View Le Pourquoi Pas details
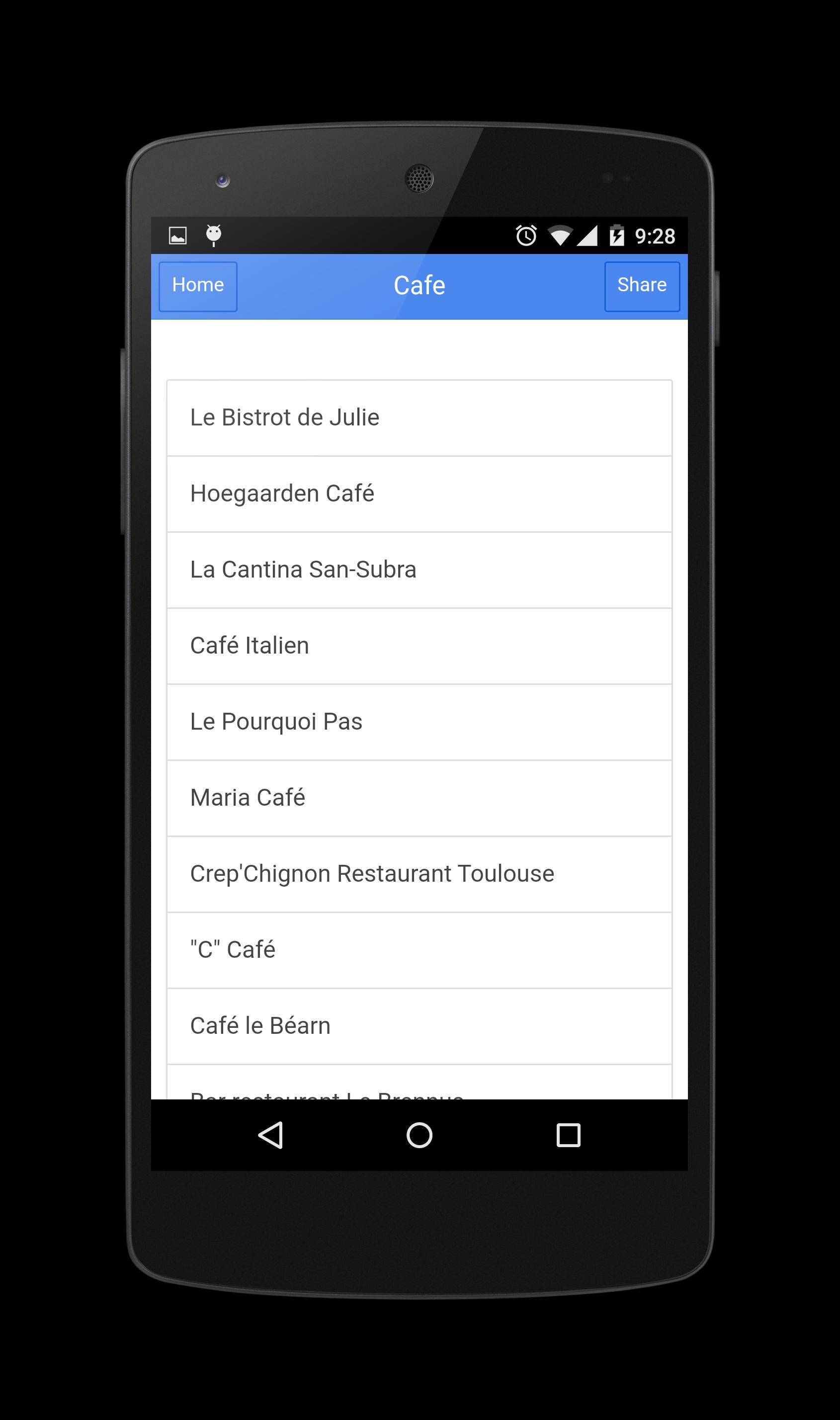The width and height of the screenshot is (840, 1420). [x=419, y=722]
